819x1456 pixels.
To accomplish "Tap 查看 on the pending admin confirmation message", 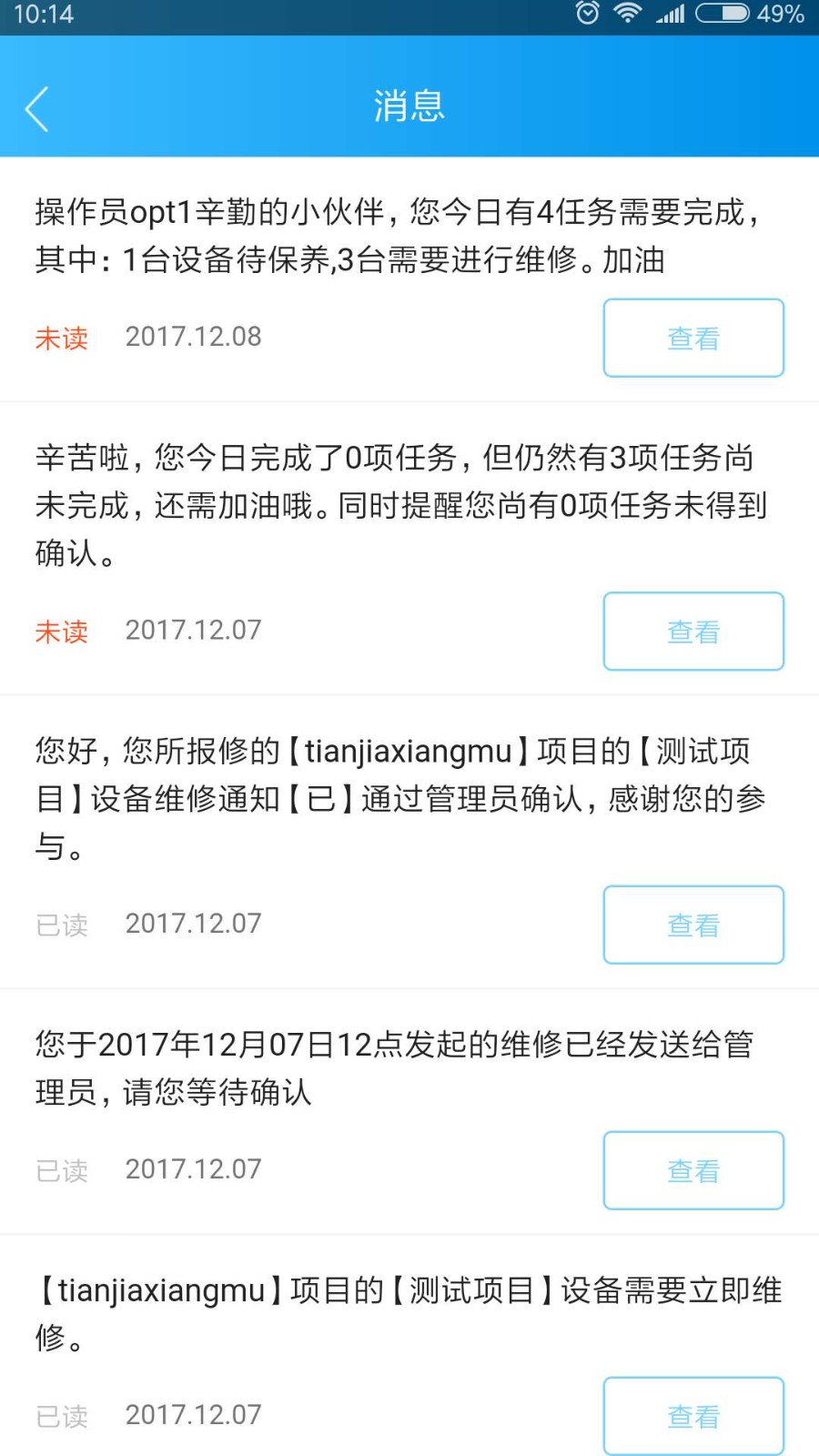I will click(693, 1170).
